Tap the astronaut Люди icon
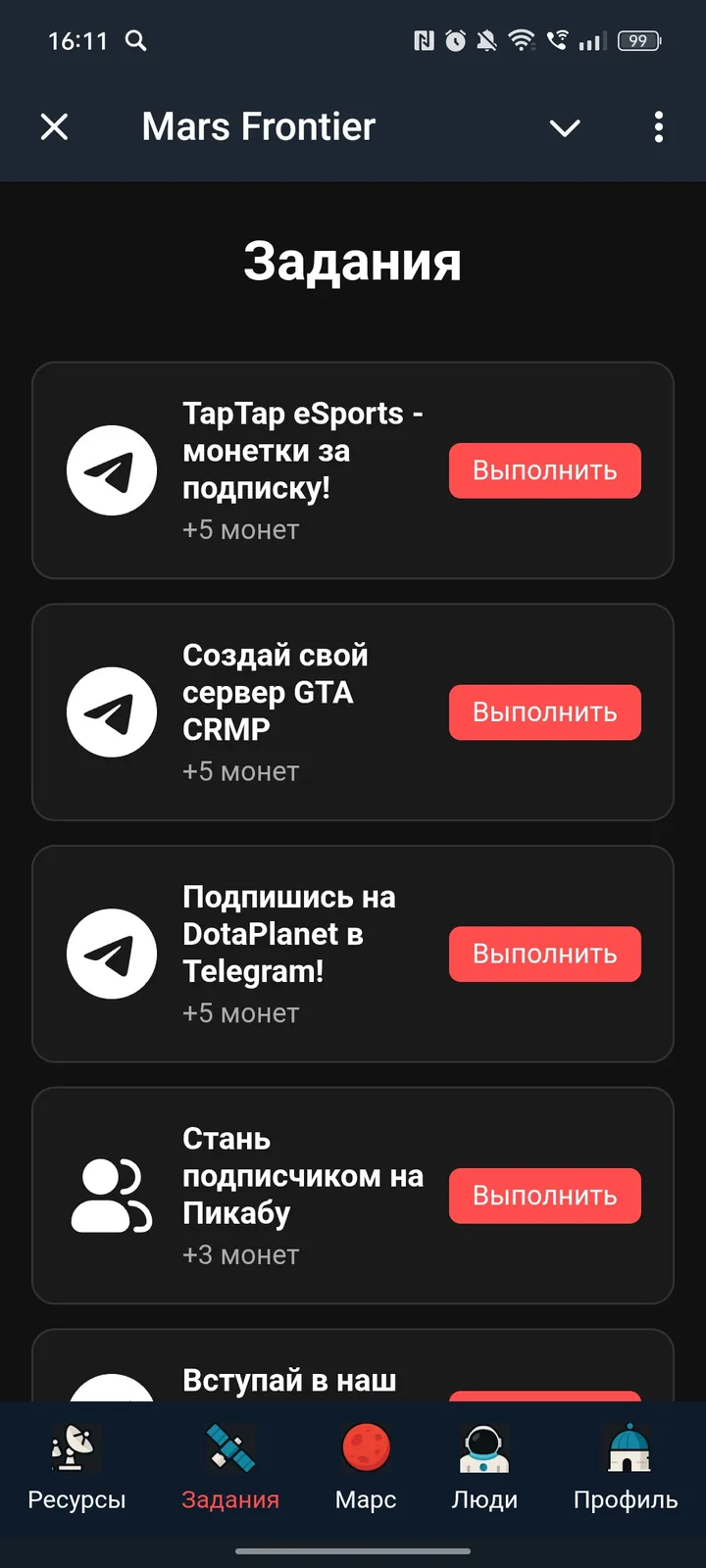 click(x=484, y=1445)
